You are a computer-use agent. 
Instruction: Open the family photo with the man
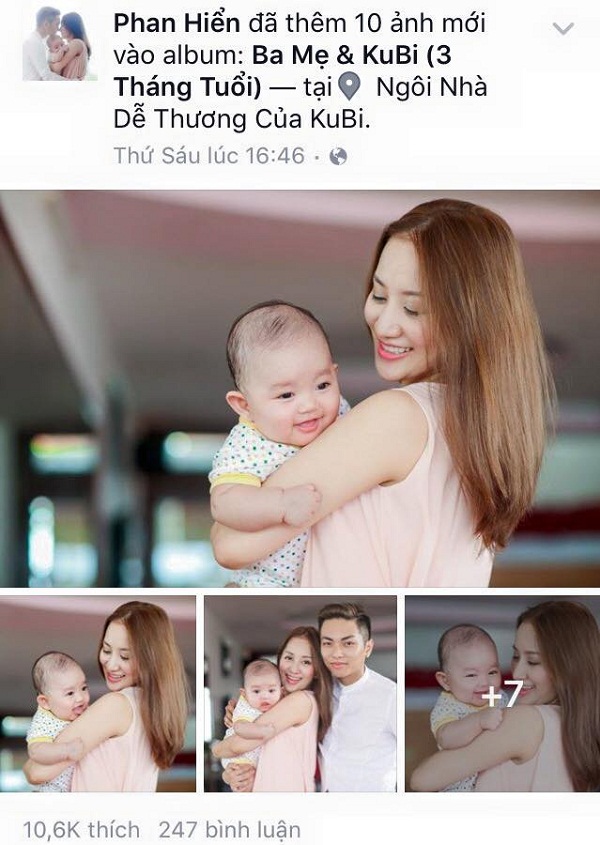pyautogui.click(x=300, y=694)
